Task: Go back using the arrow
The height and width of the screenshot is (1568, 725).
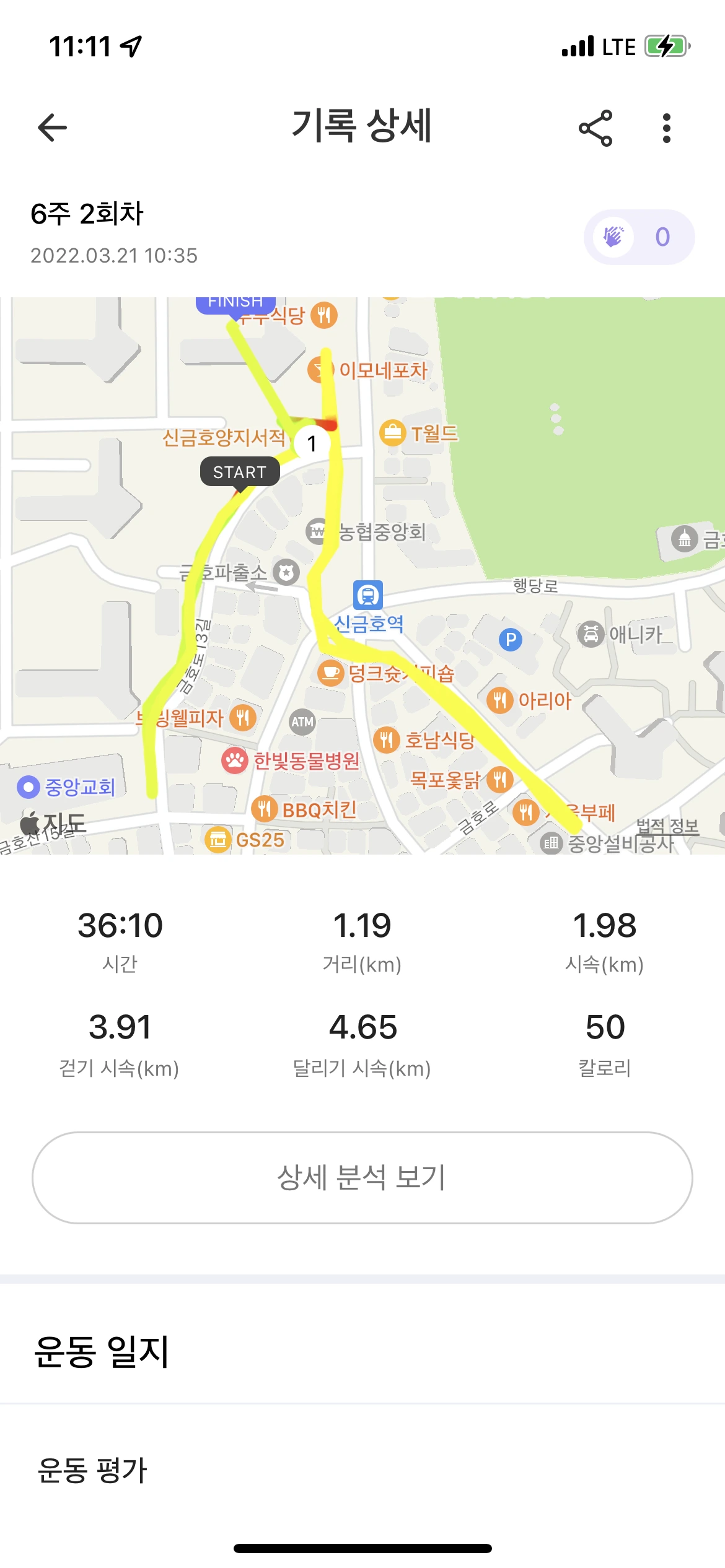Action: coord(52,128)
